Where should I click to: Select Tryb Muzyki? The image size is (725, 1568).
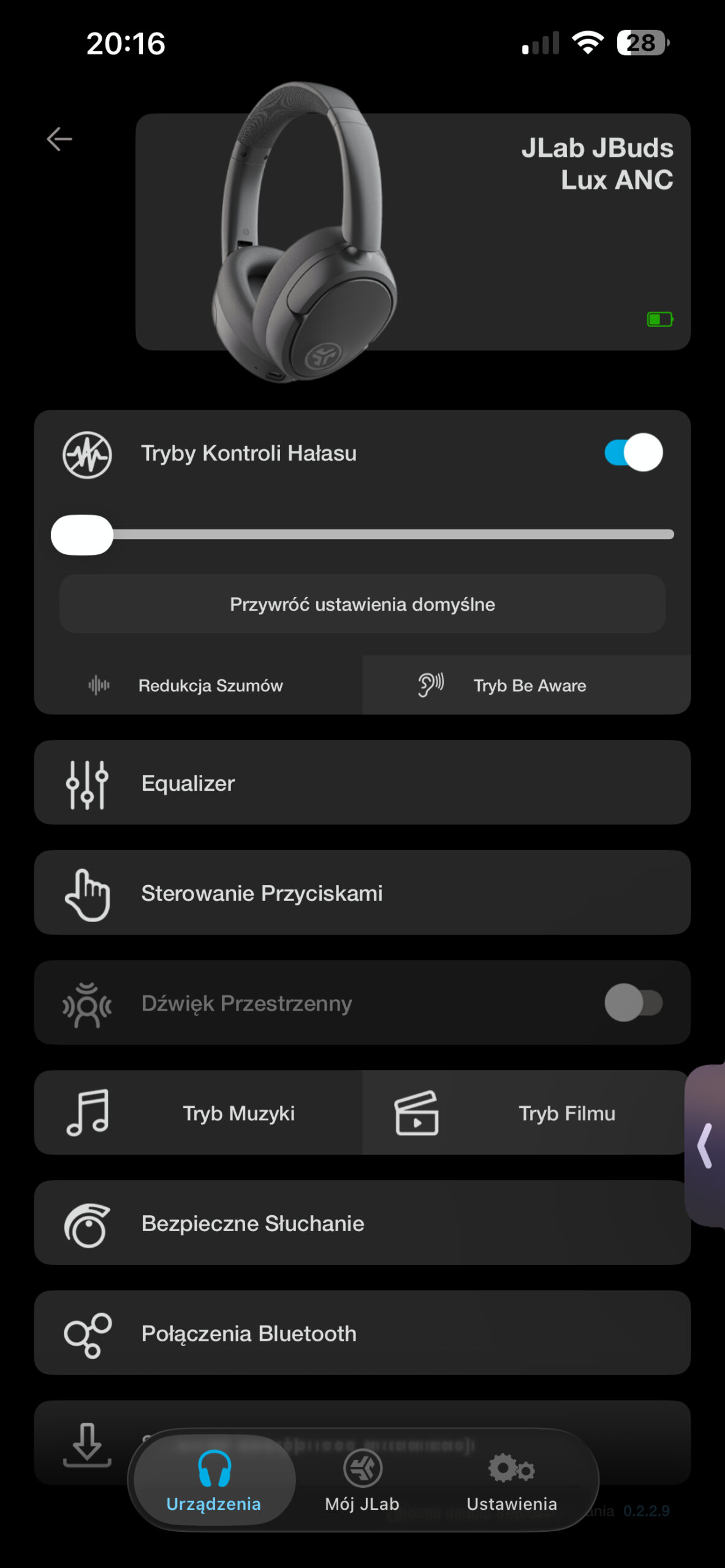(198, 1113)
